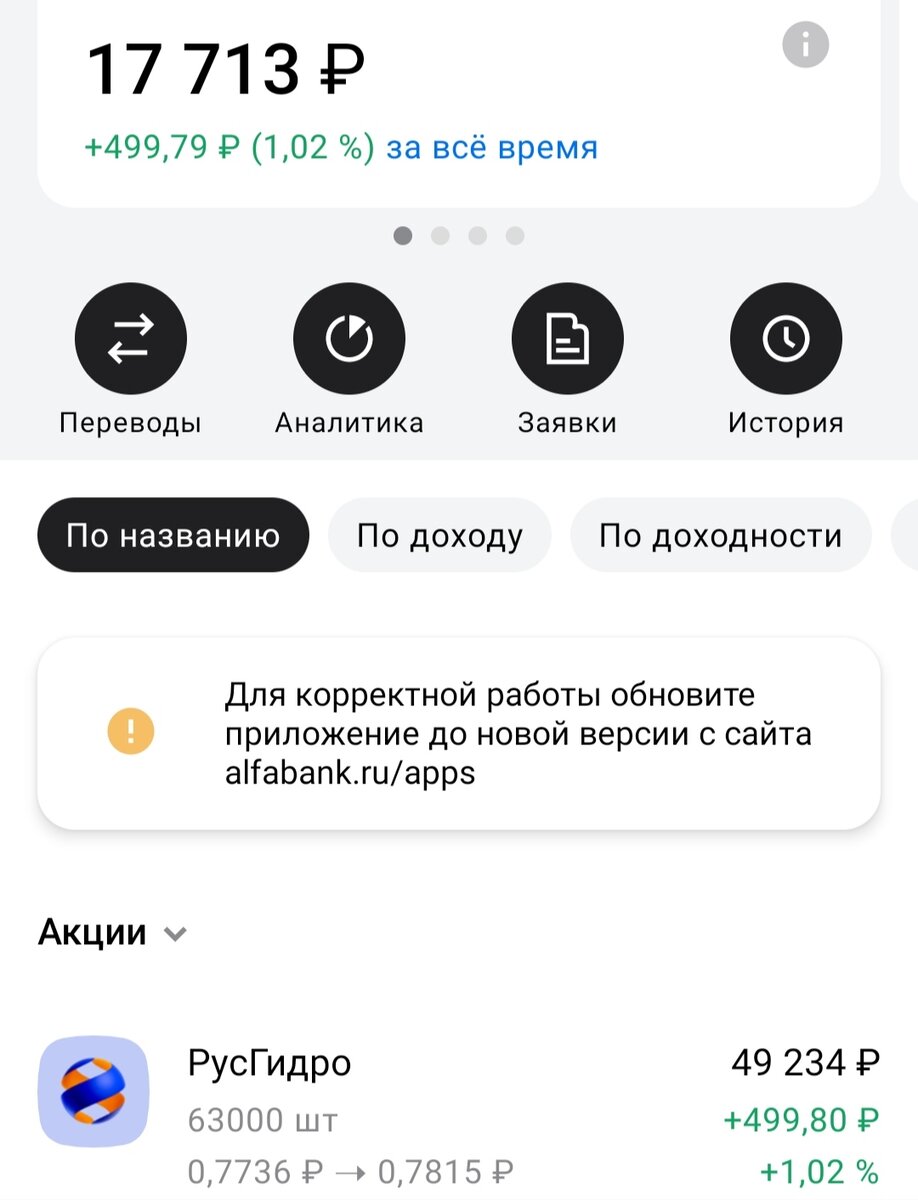Select the По названию sorting chip

click(172, 535)
